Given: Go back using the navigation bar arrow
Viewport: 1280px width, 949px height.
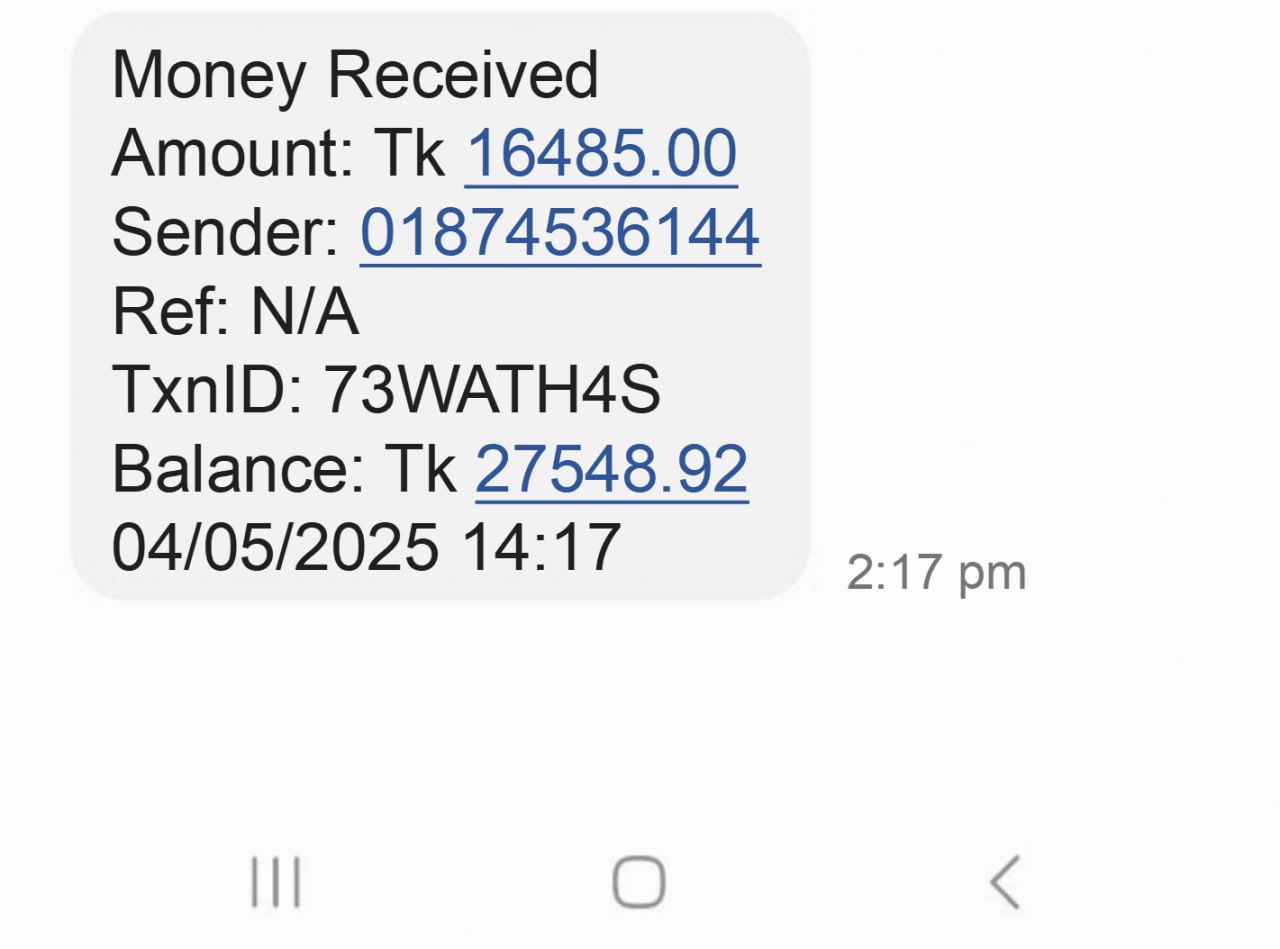Looking at the screenshot, I should [1004, 883].
